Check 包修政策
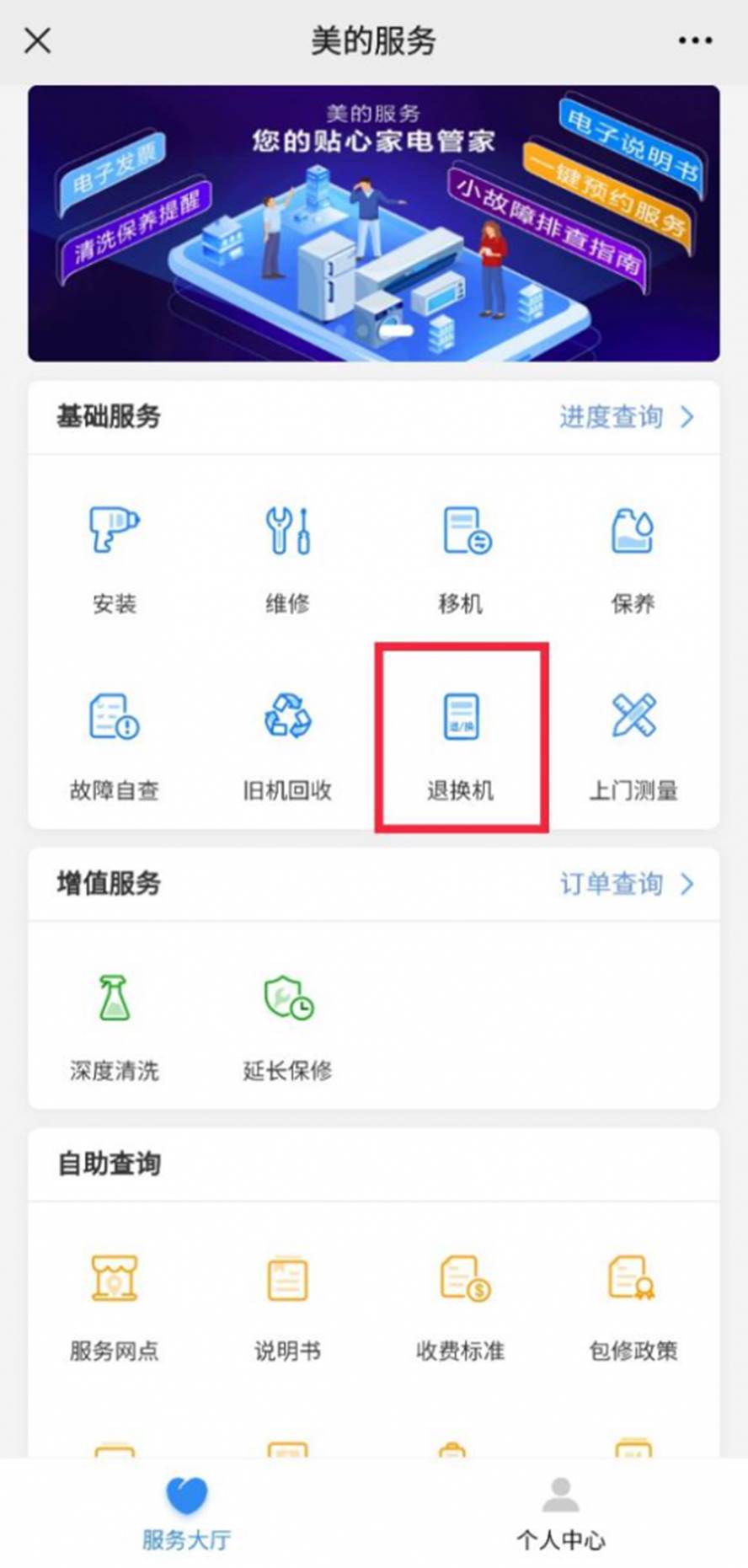Image resolution: width=748 pixels, height=1568 pixels. click(x=633, y=1308)
